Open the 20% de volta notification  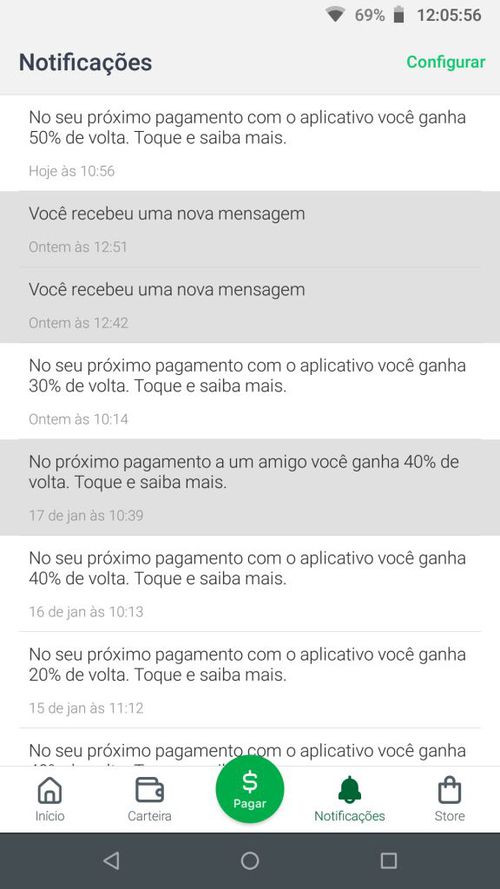250,680
